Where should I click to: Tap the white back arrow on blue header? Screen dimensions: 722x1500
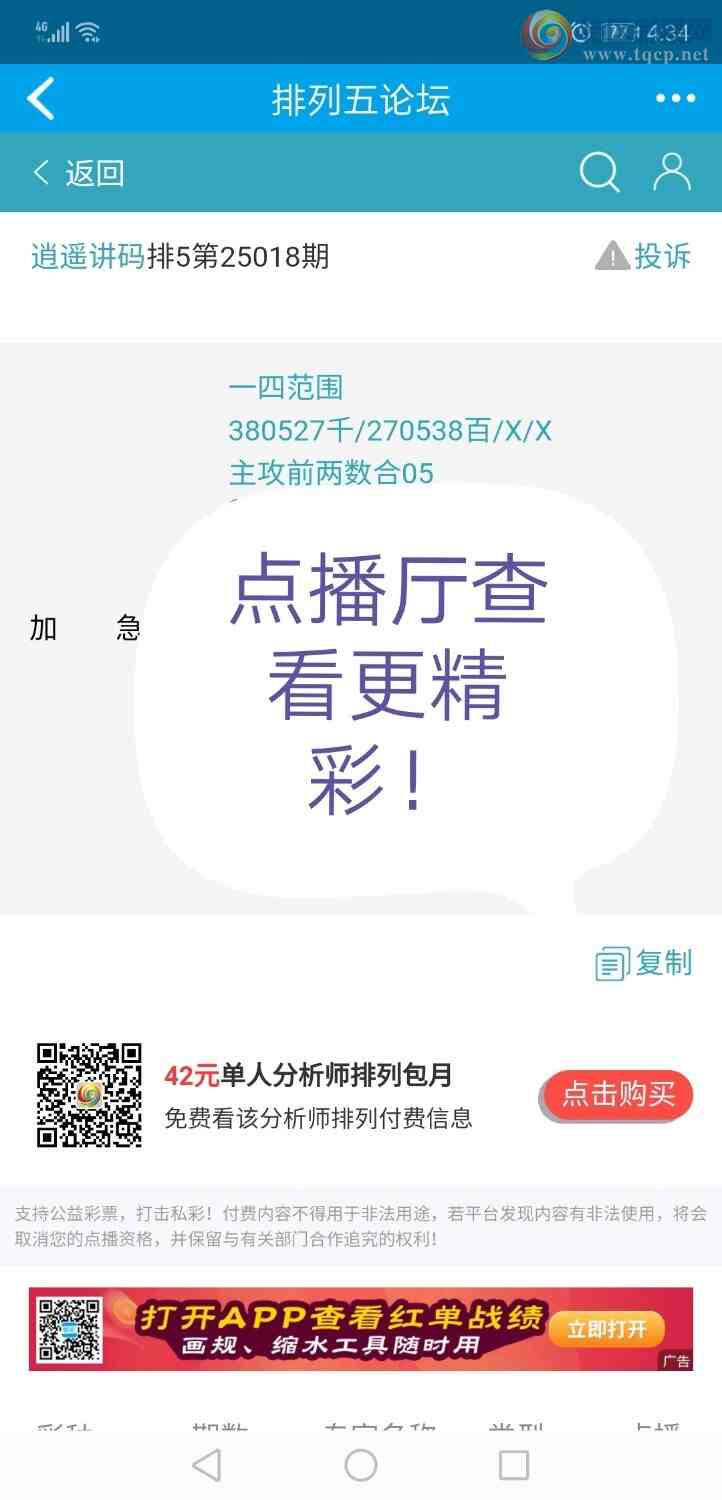point(38,98)
